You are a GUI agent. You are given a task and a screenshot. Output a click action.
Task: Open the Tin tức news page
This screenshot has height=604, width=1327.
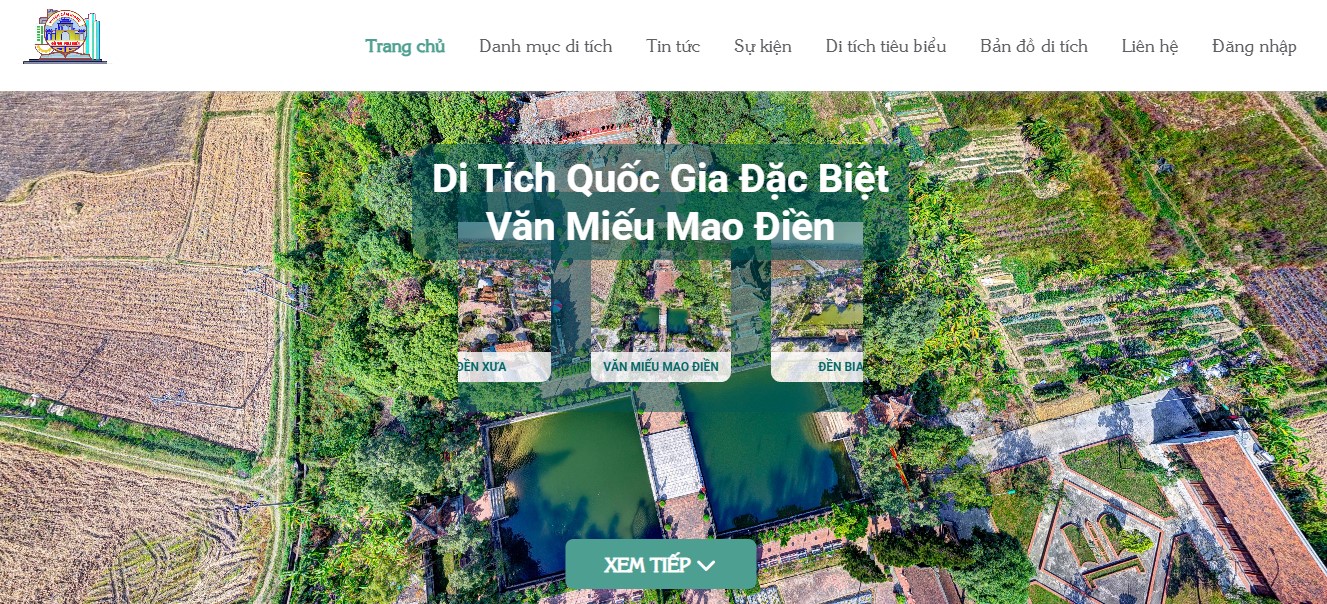click(x=673, y=46)
